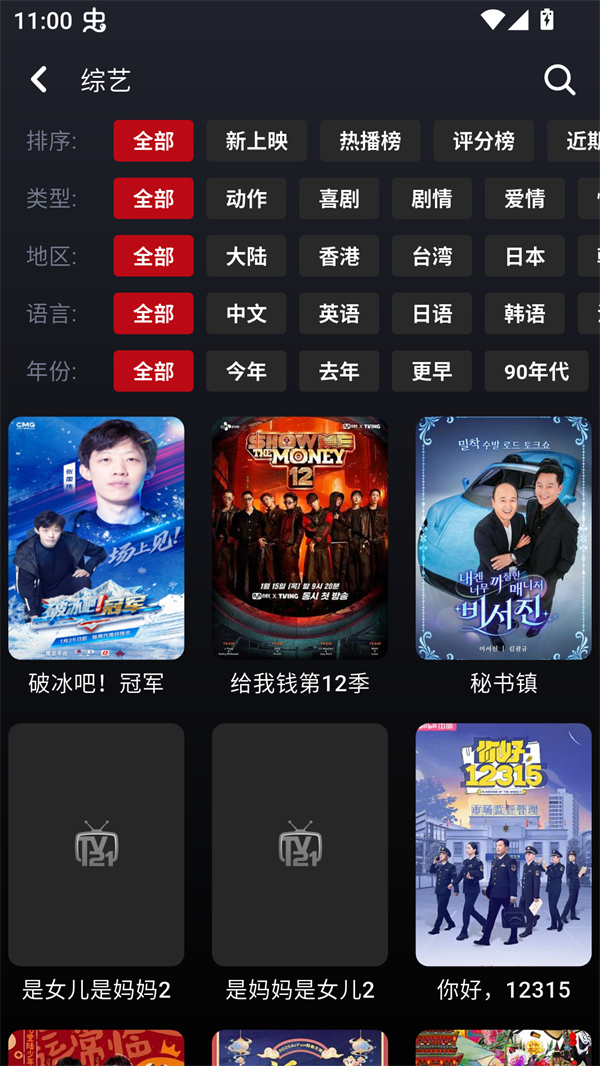Filter language to 中文
The height and width of the screenshot is (1066, 600).
[246, 314]
